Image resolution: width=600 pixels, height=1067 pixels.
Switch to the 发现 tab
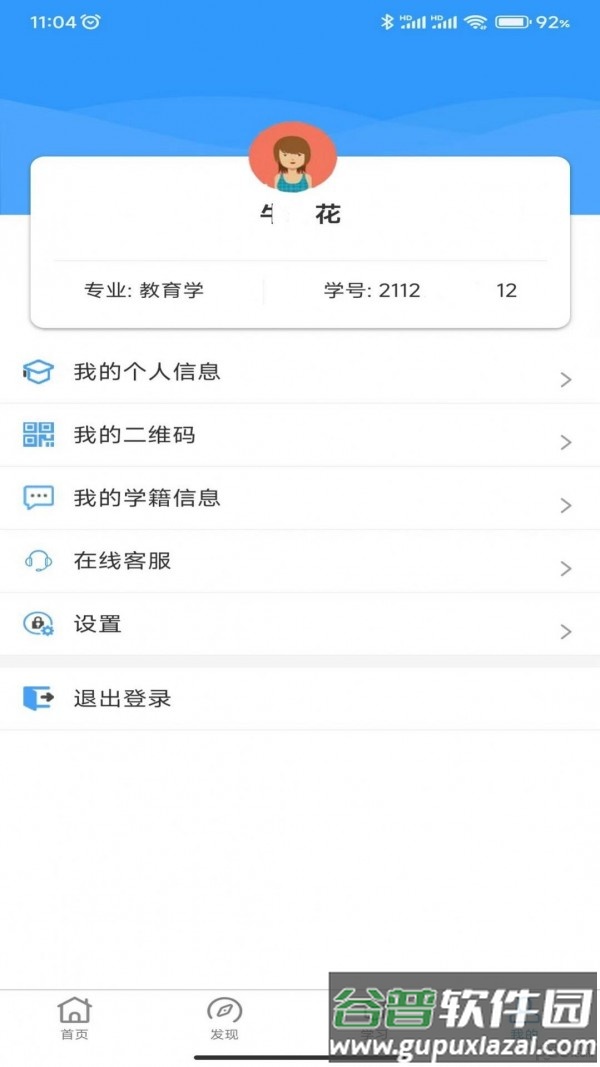224,1018
